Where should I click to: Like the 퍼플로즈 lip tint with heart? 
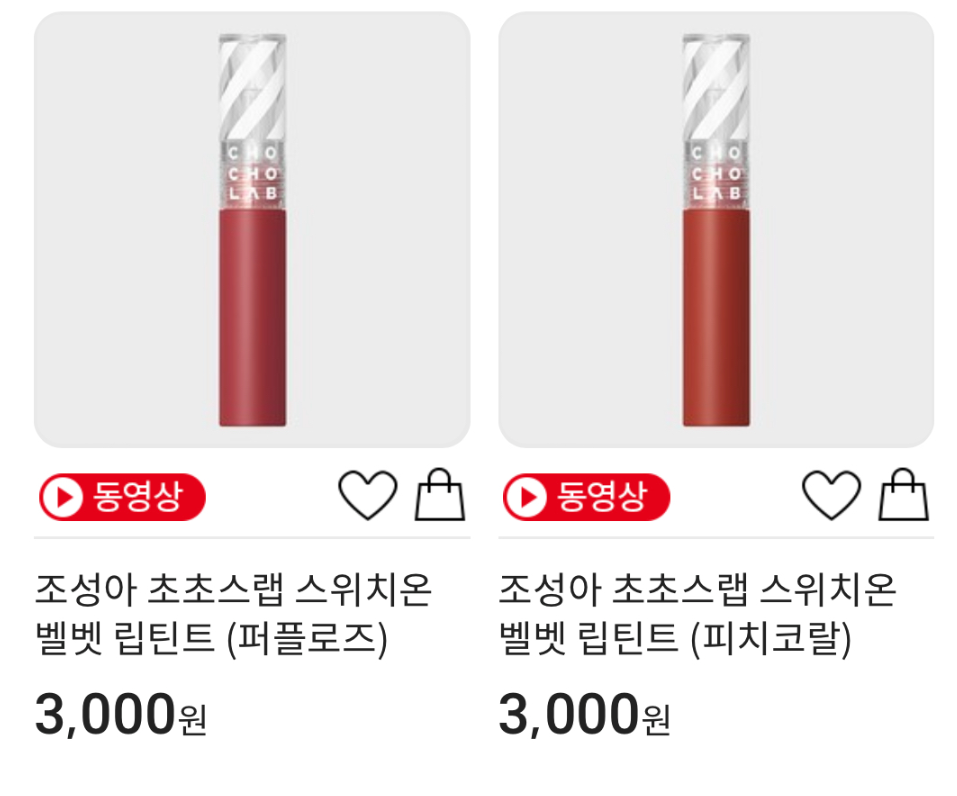point(367,495)
